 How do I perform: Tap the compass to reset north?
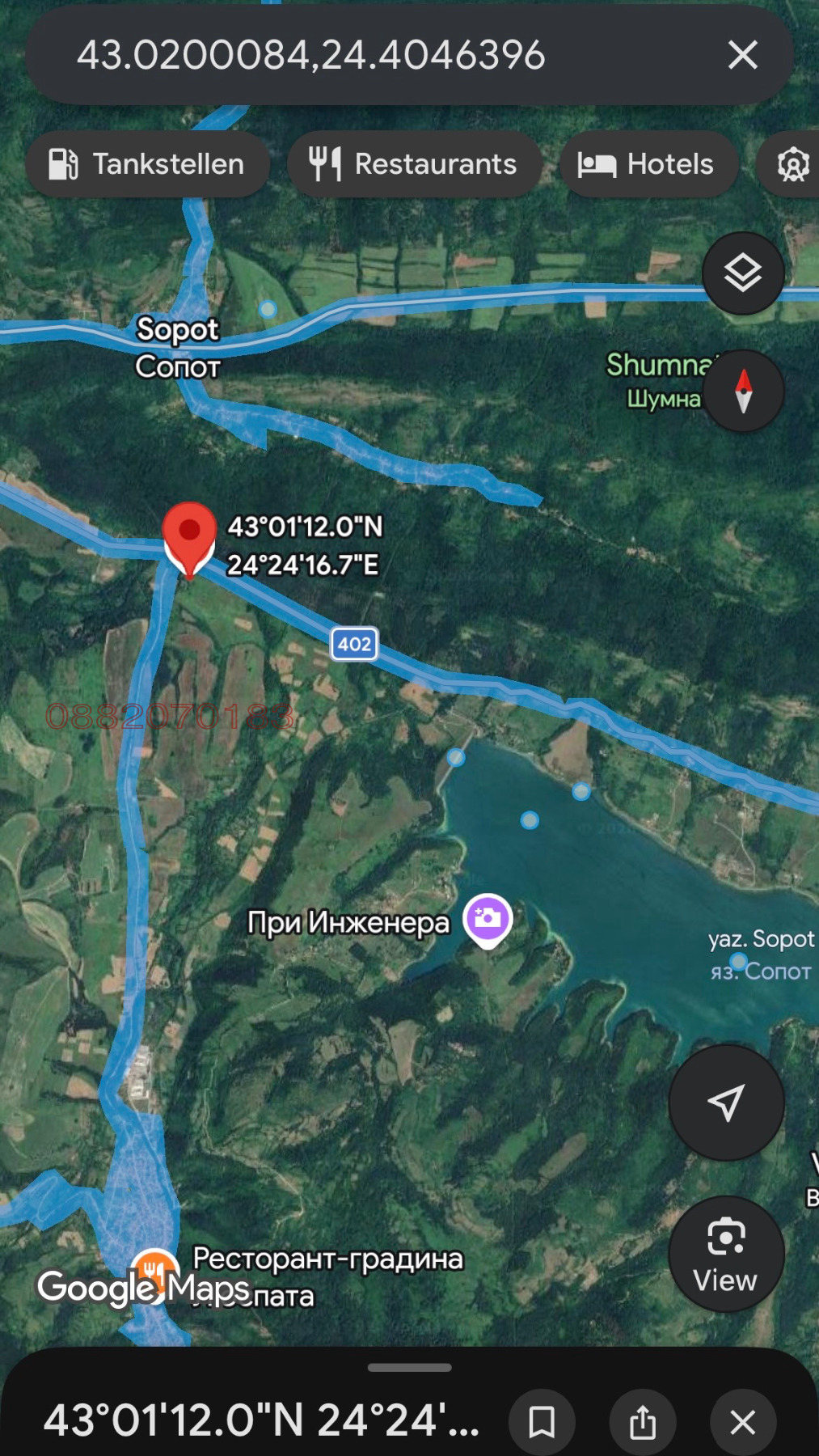[743, 392]
